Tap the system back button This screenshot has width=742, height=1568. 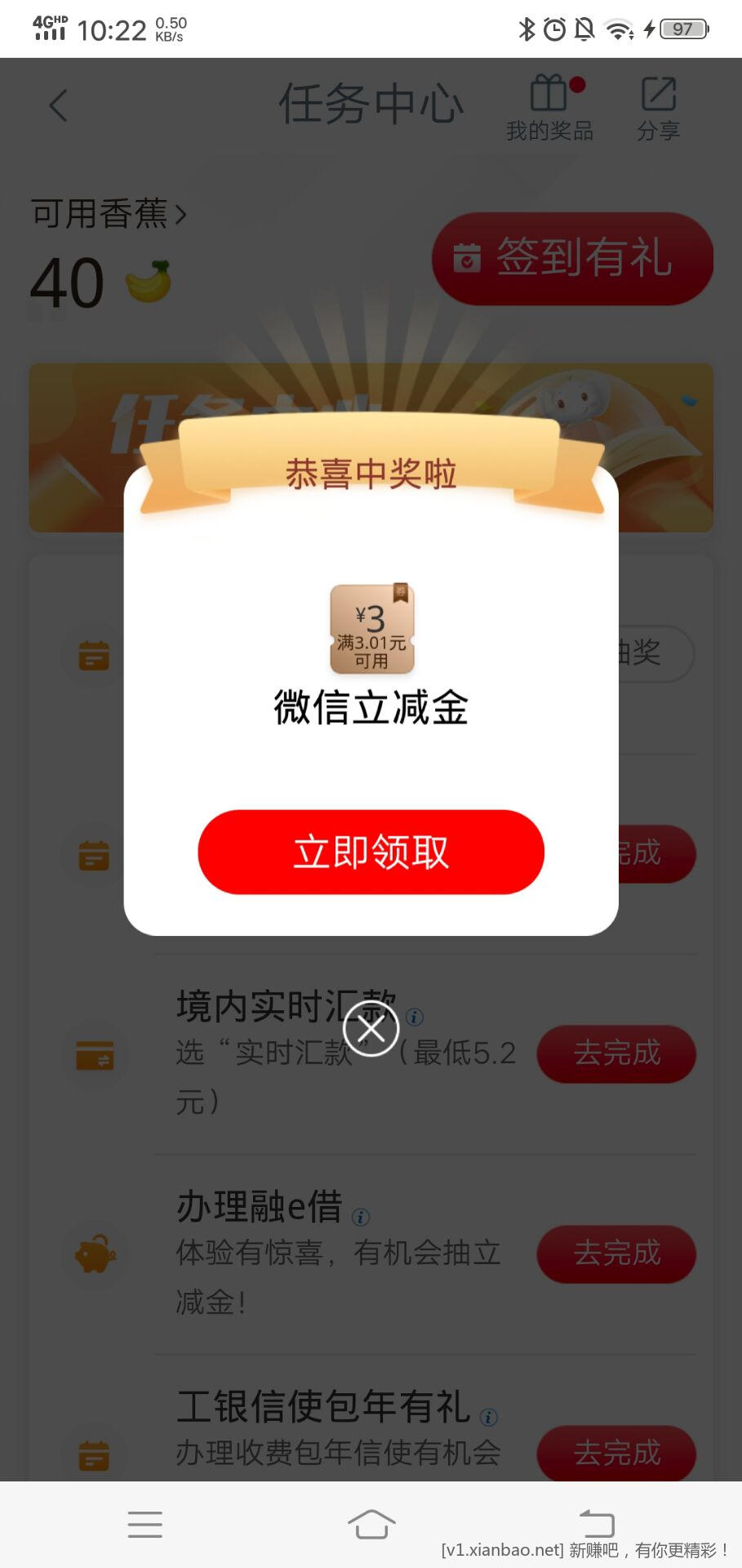click(597, 1524)
